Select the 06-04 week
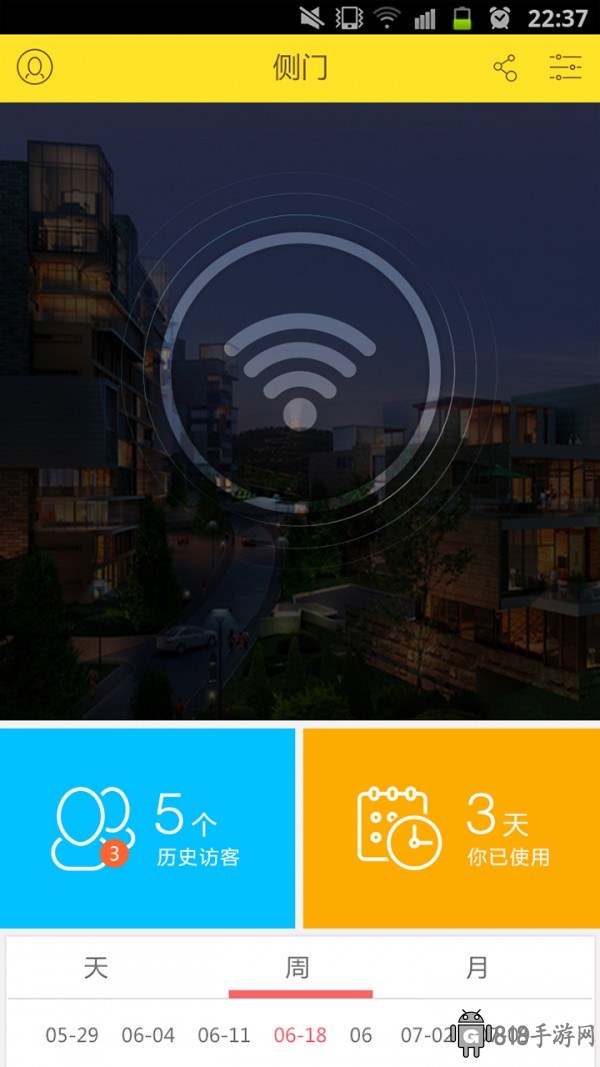 [148, 1035]
